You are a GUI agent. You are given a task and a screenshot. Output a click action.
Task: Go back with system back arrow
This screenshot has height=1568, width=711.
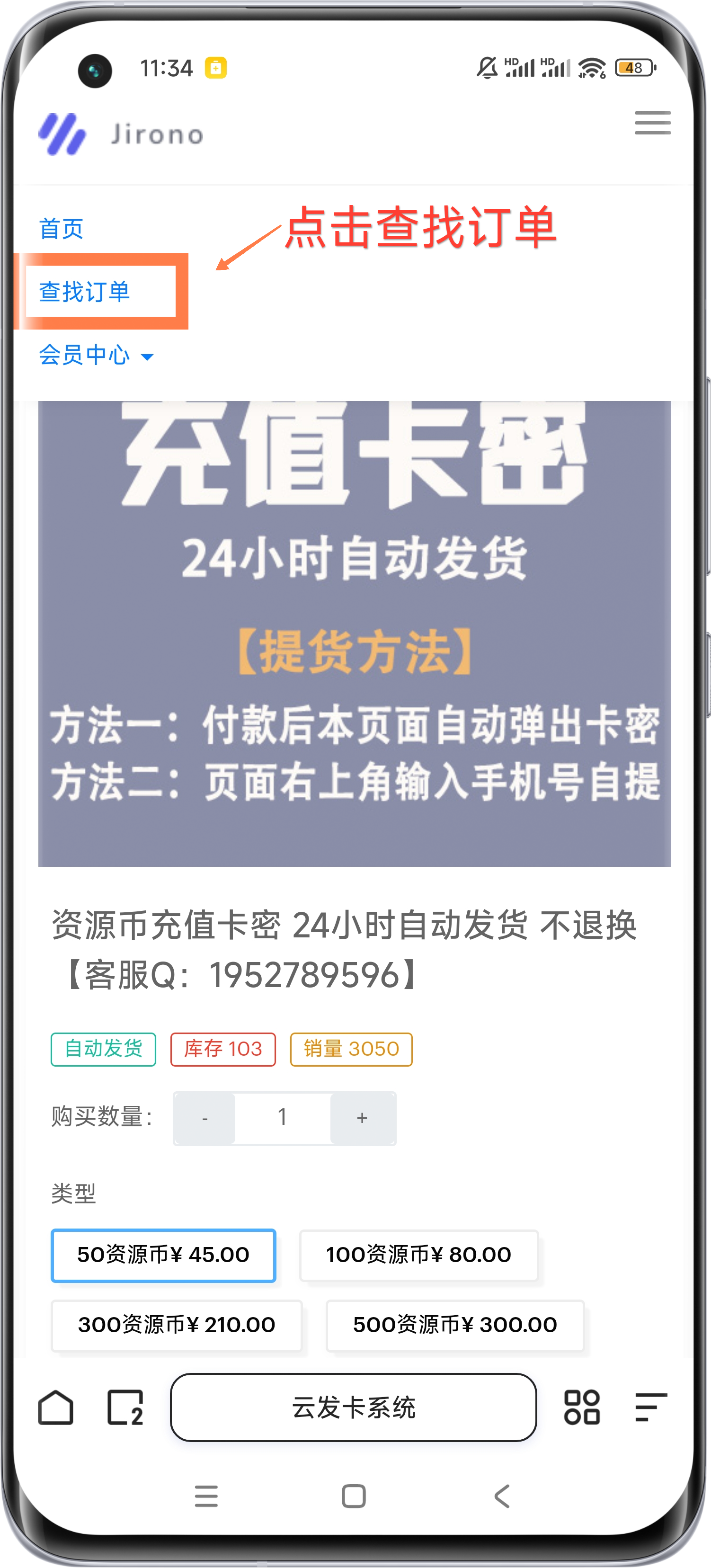[x=502, y=1496]
